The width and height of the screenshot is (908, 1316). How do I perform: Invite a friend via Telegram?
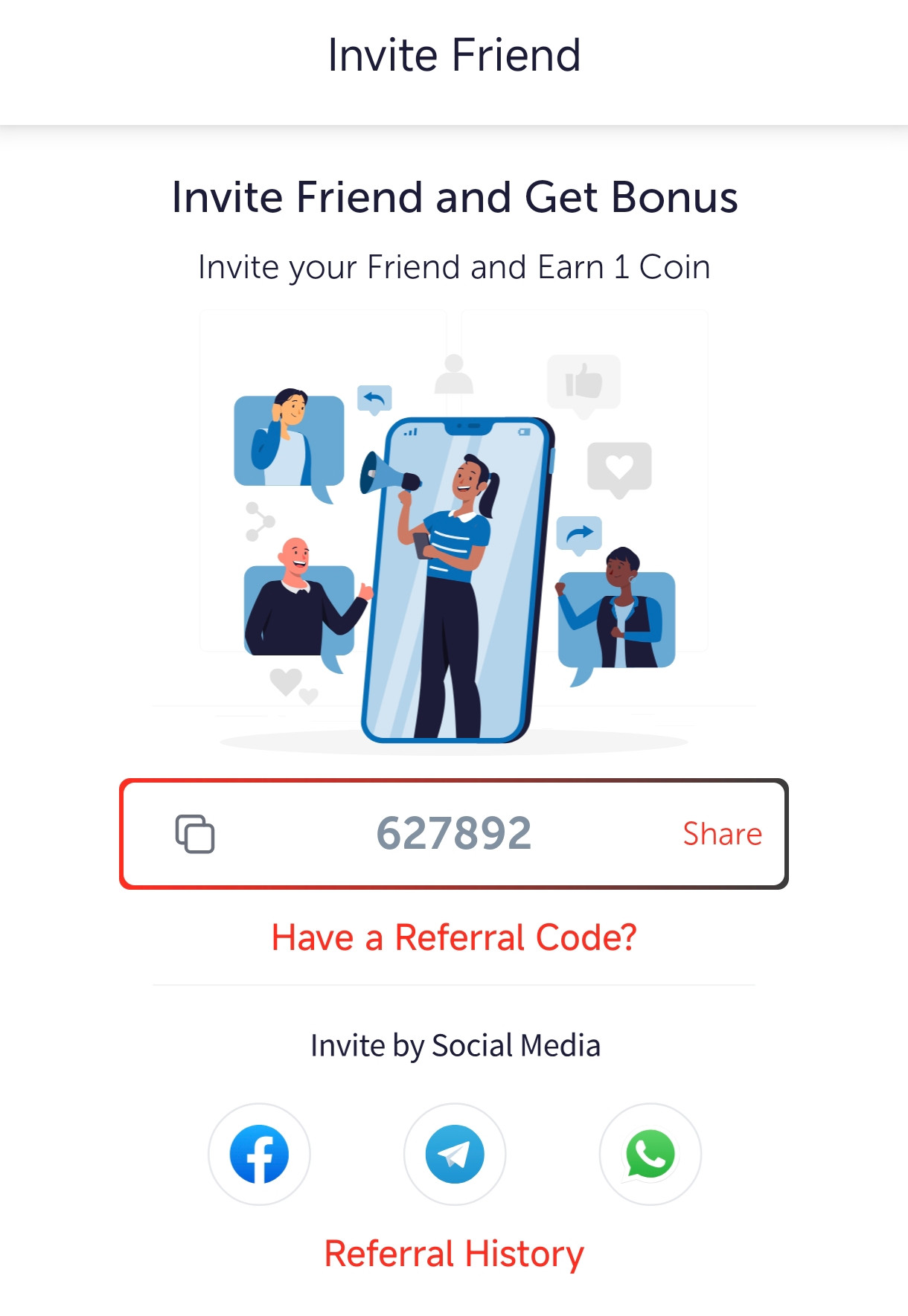click(455, 1154)
